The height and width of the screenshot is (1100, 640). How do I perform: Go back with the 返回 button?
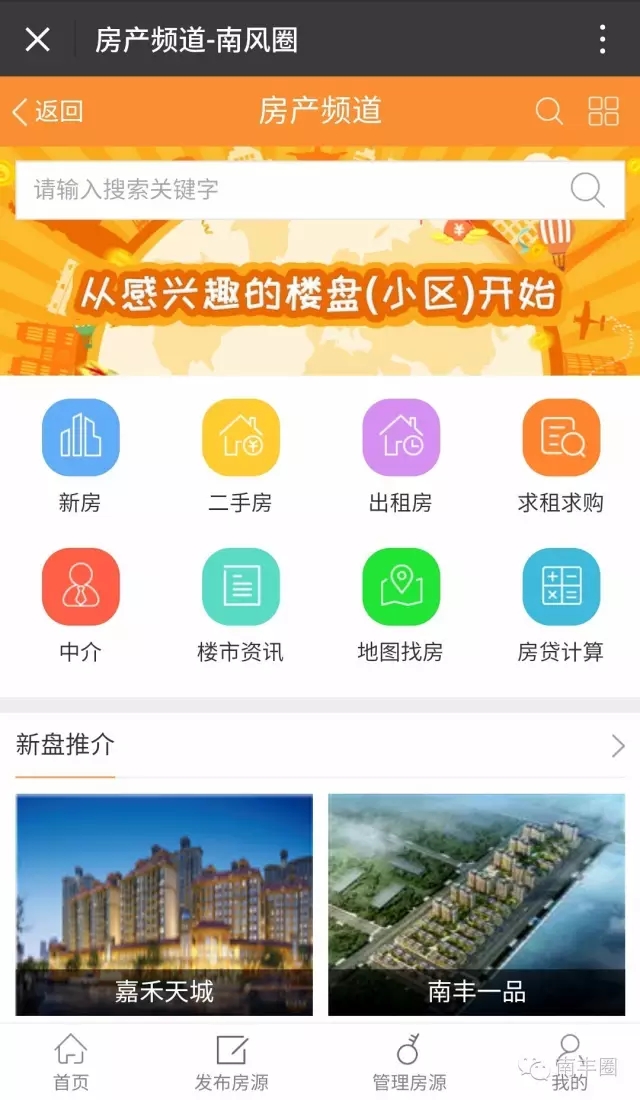[47, 111]
